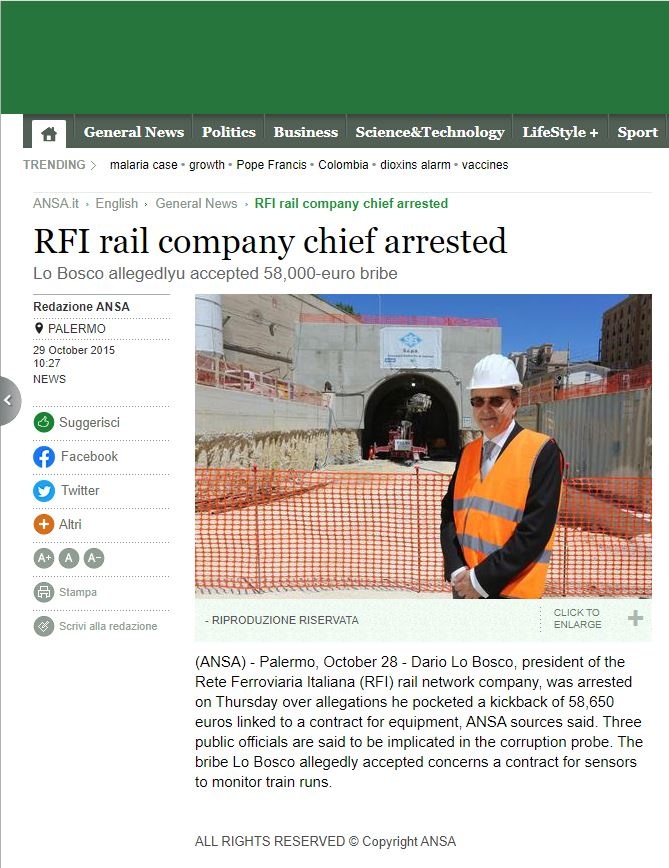Switch to the General News section
The width and height of the screenshot is (669, 868).
(134, 132)
